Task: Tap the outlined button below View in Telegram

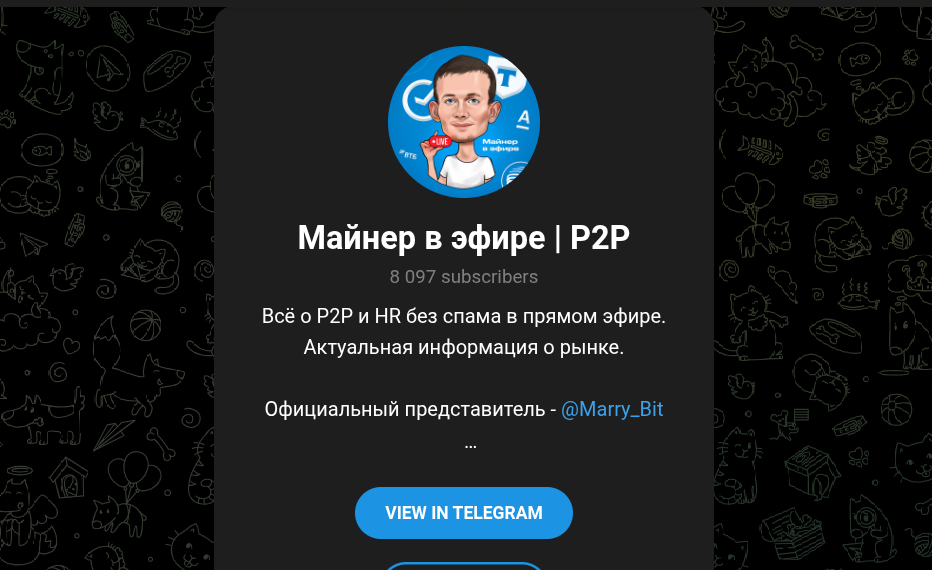Action: coord(463,566)
